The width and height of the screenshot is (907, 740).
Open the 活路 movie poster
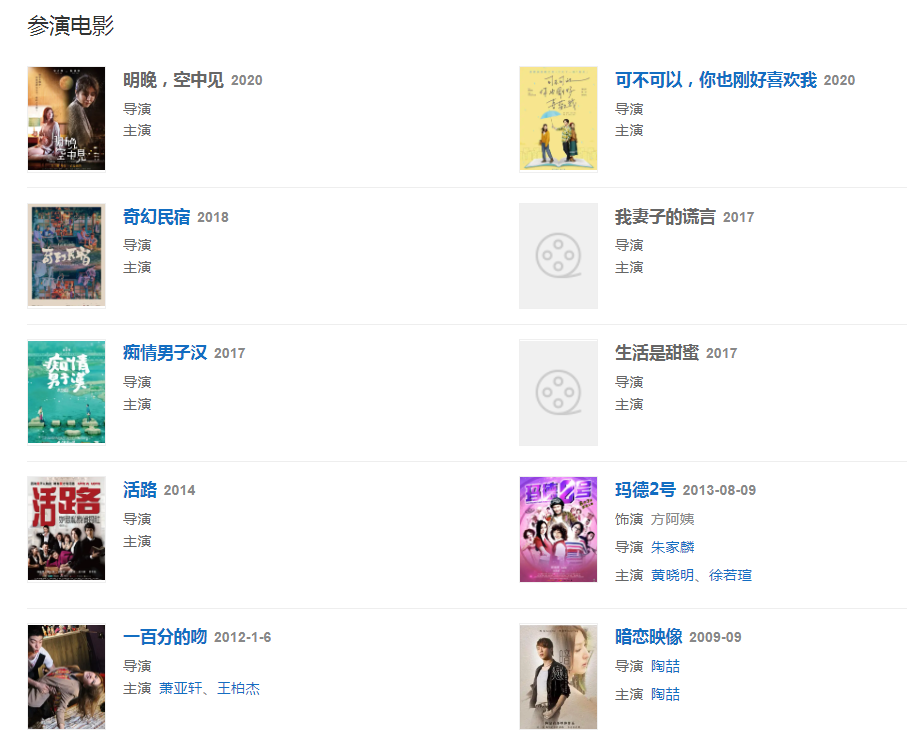pos(66,528)
